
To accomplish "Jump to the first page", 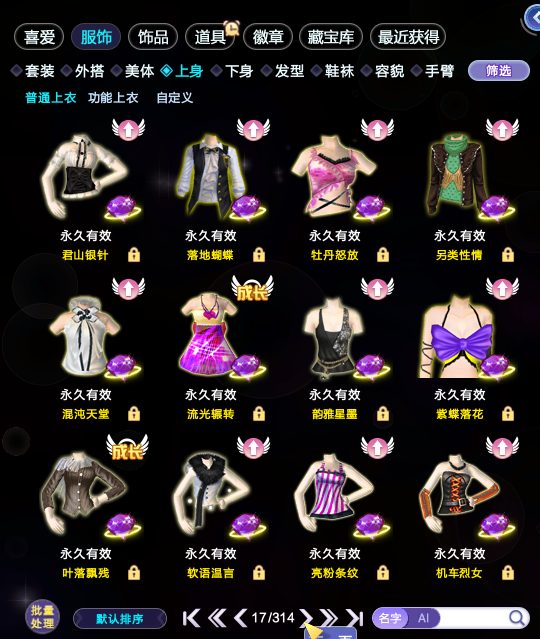I will tap(191, 618).
